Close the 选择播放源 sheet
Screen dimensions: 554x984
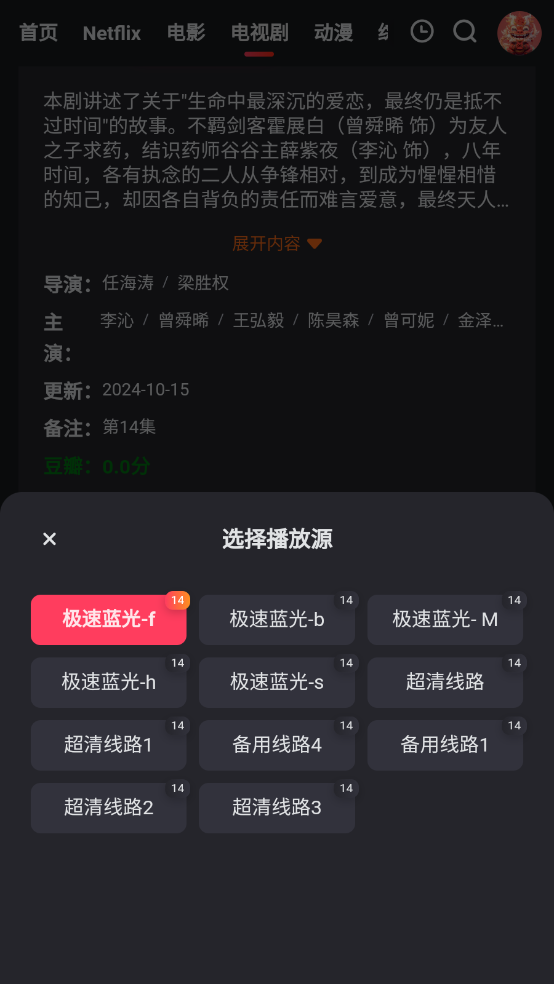pos(50,539)
